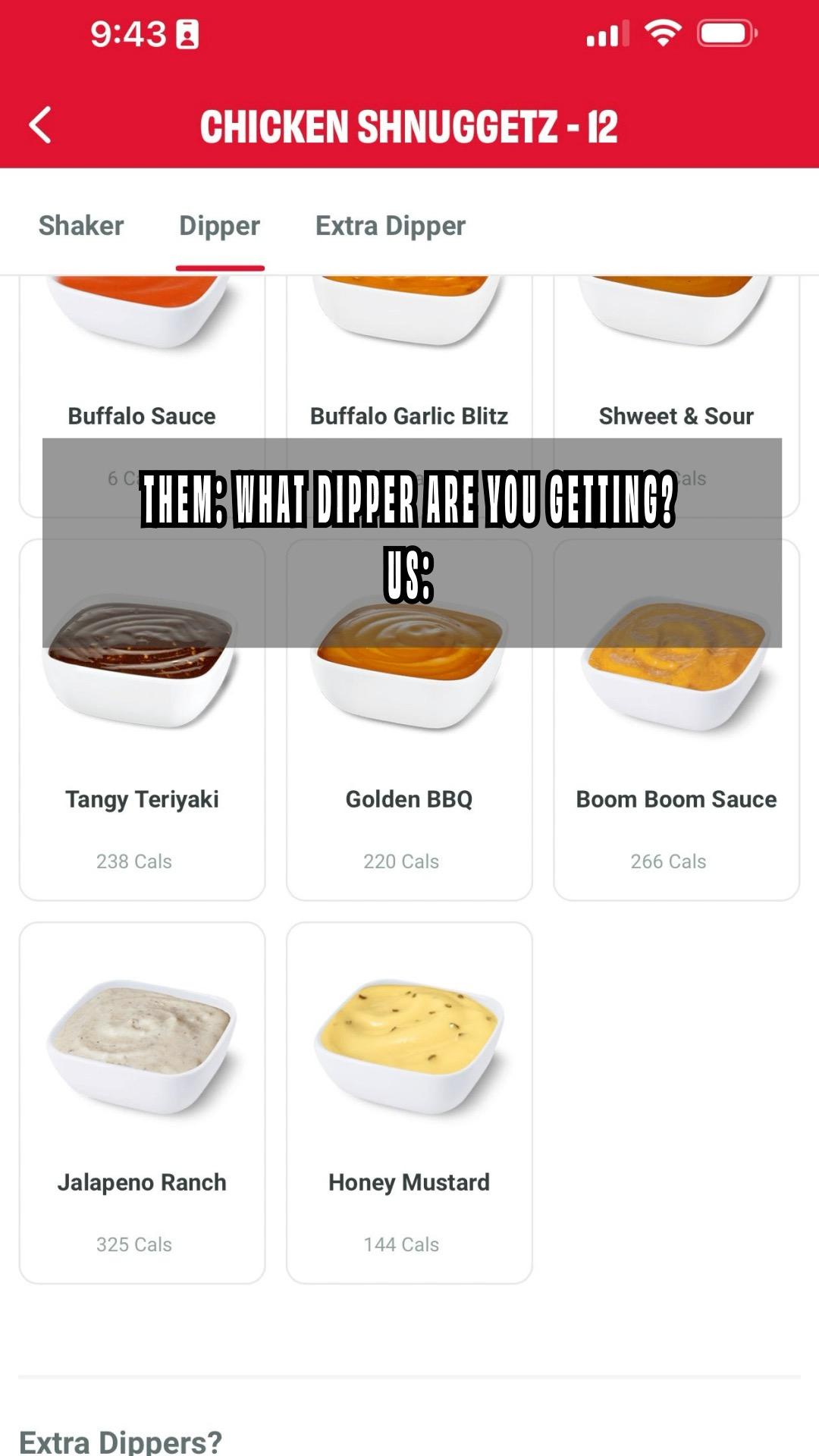Switch to the Shaker tab
Viewport: 819px width, 1456px height.
(81, 226)
